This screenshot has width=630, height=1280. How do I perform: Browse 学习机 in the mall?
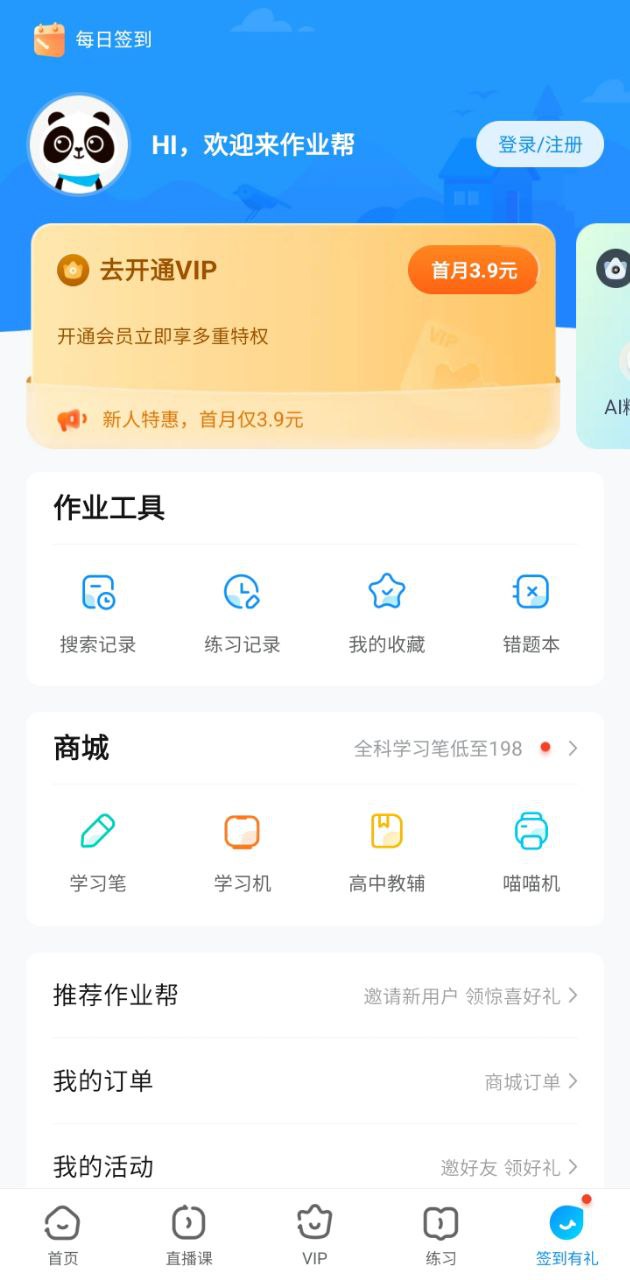click(242, 852)
